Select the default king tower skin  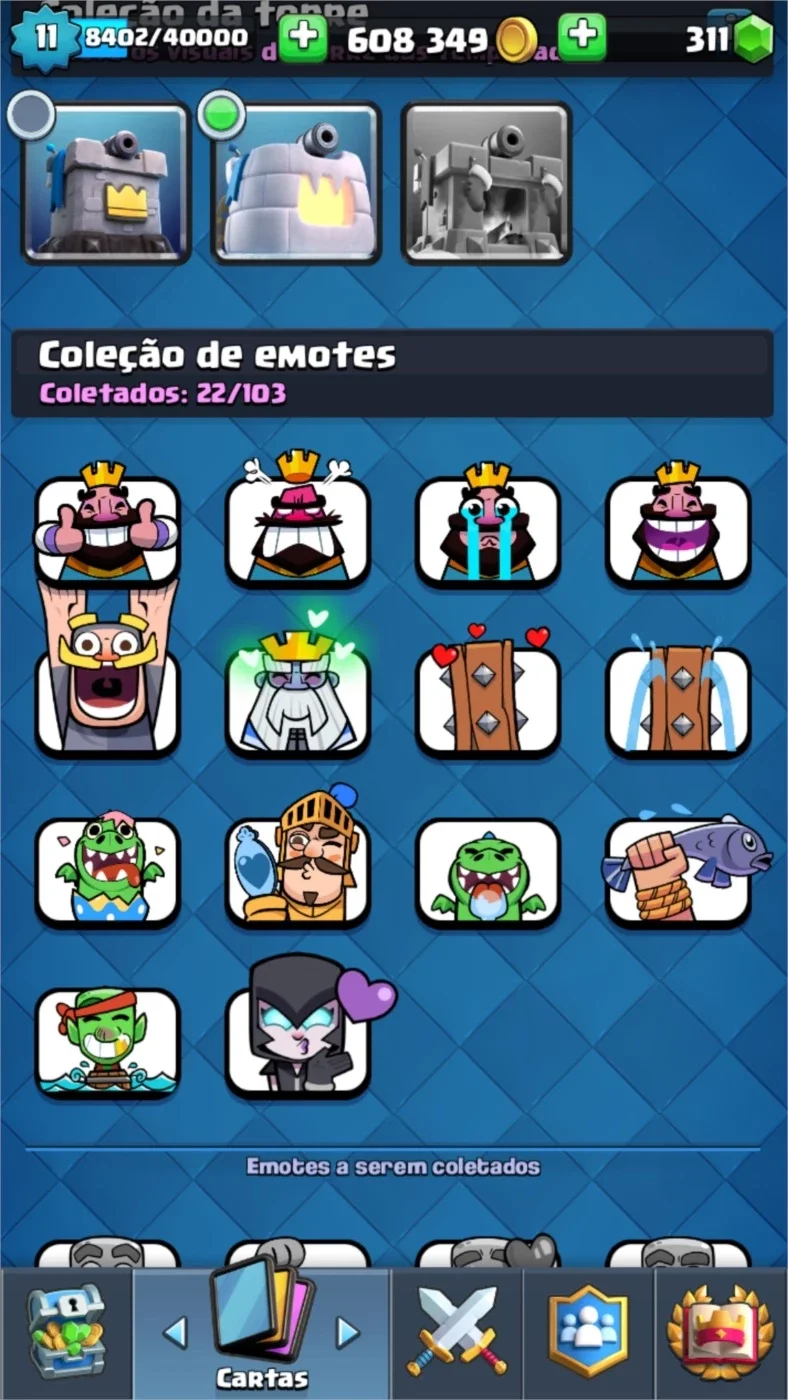tap(105, 182)
